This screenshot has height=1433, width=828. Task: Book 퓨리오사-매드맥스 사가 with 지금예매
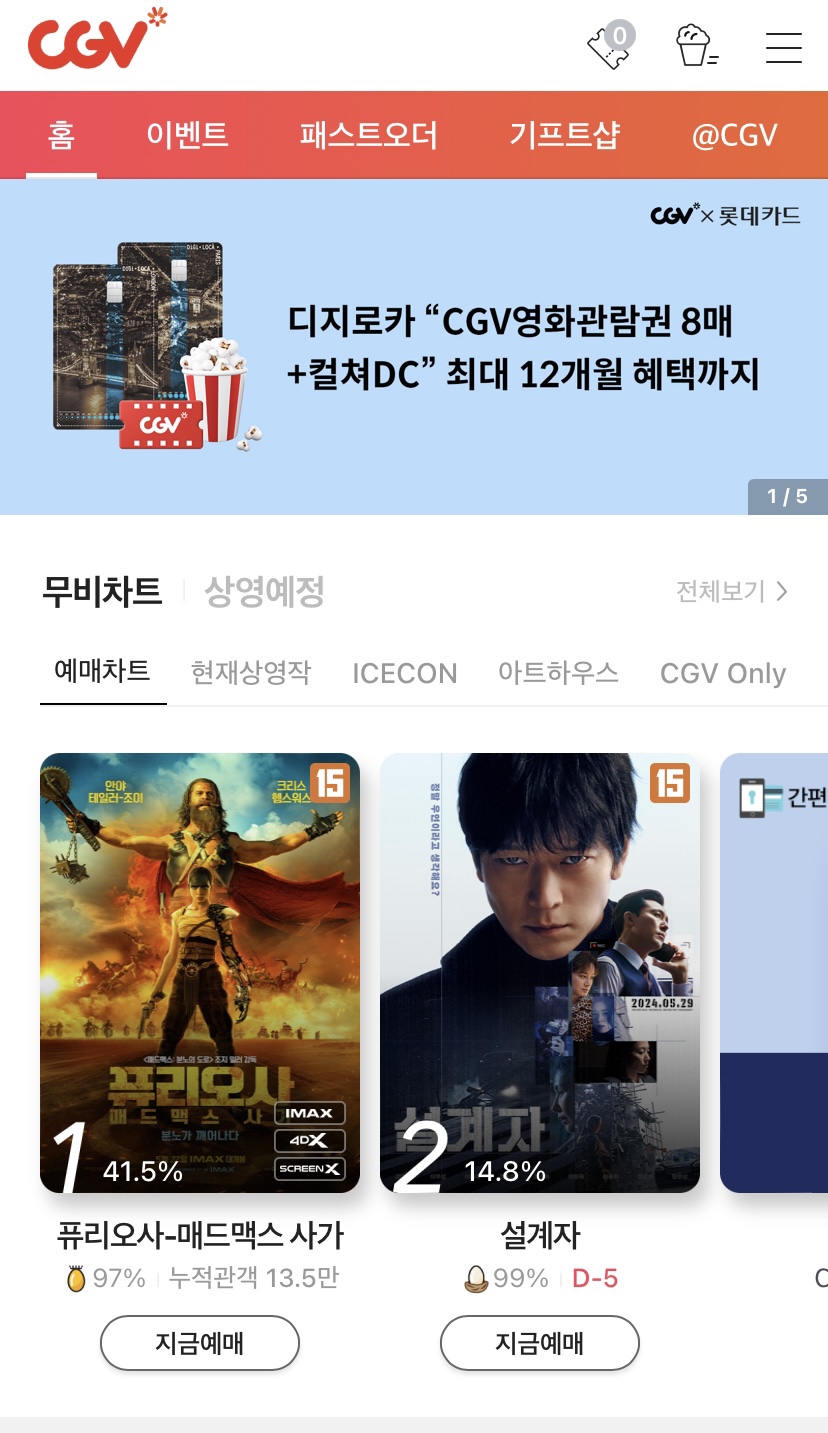click(x=200, y=1342)
